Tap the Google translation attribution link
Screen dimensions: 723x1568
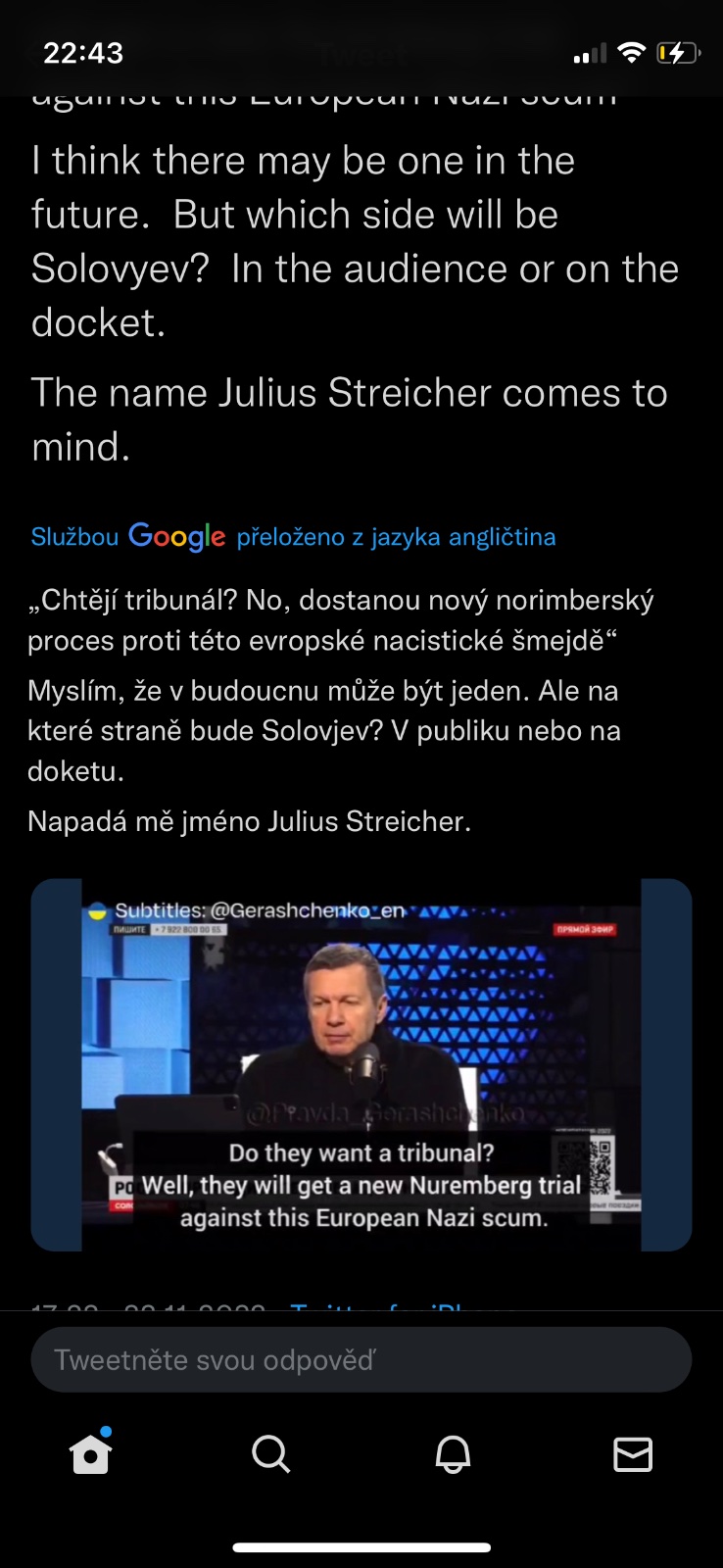[293, 537]
